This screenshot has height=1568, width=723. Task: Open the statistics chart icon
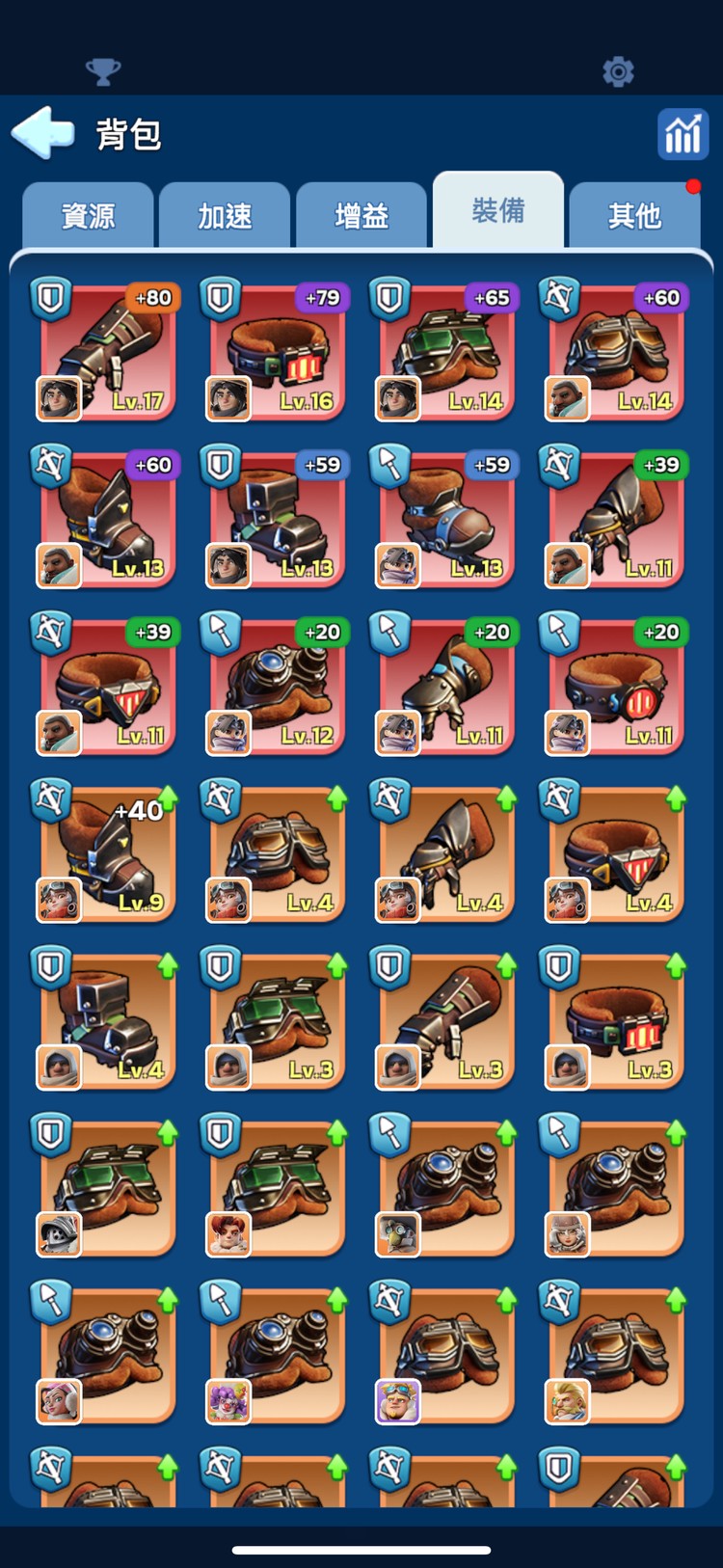[x=683, y=134]
